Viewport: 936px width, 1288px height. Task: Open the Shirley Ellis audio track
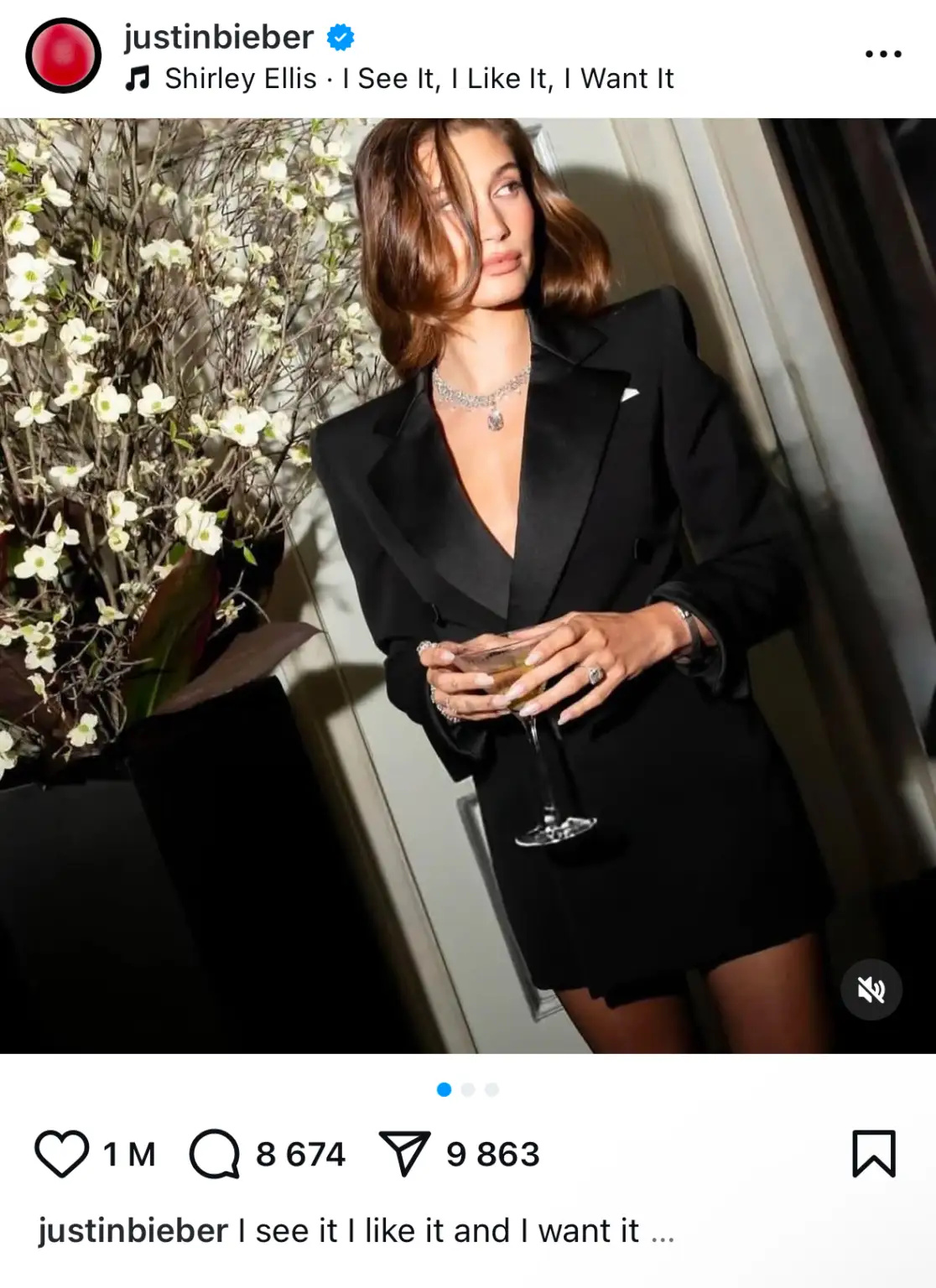[418, 79]
